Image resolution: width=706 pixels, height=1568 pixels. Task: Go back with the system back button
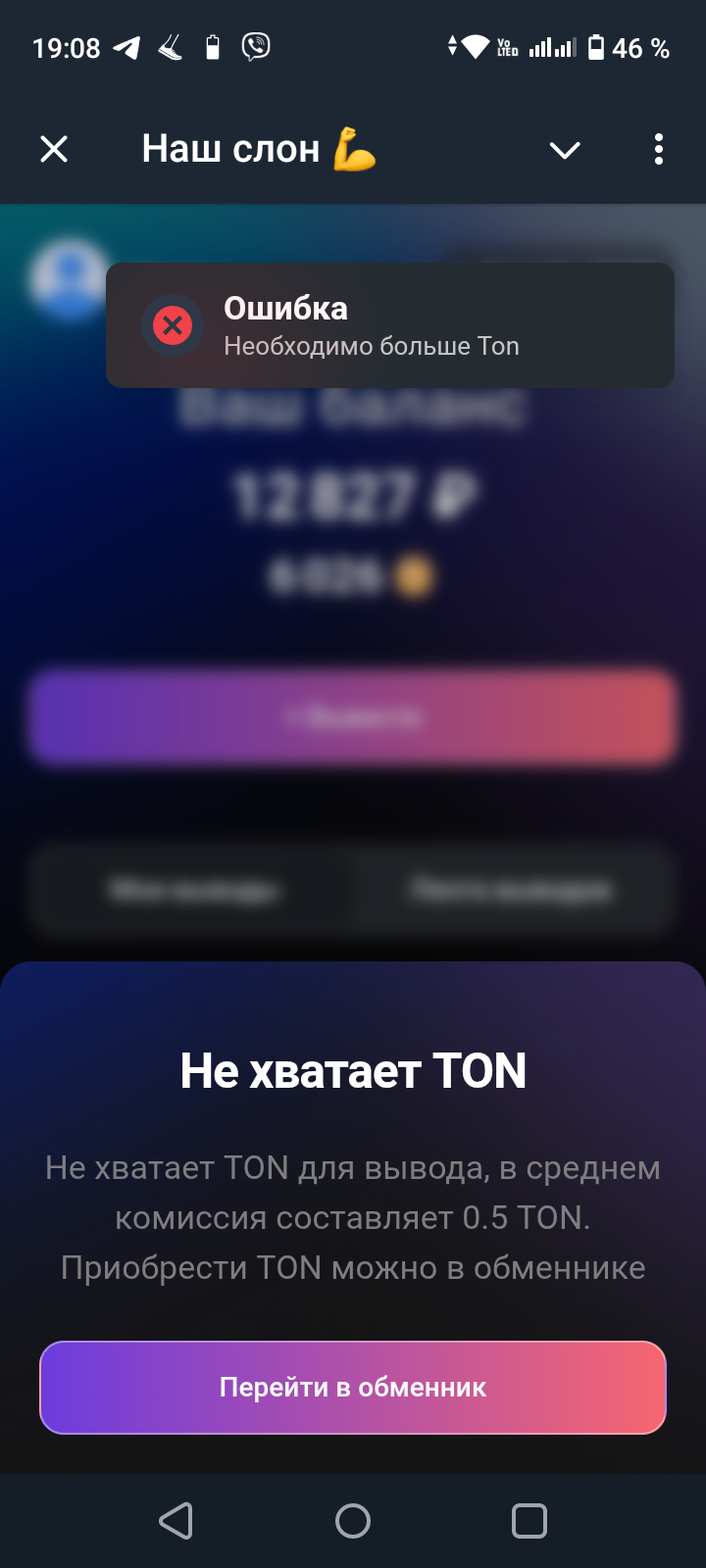[176, 1521]
